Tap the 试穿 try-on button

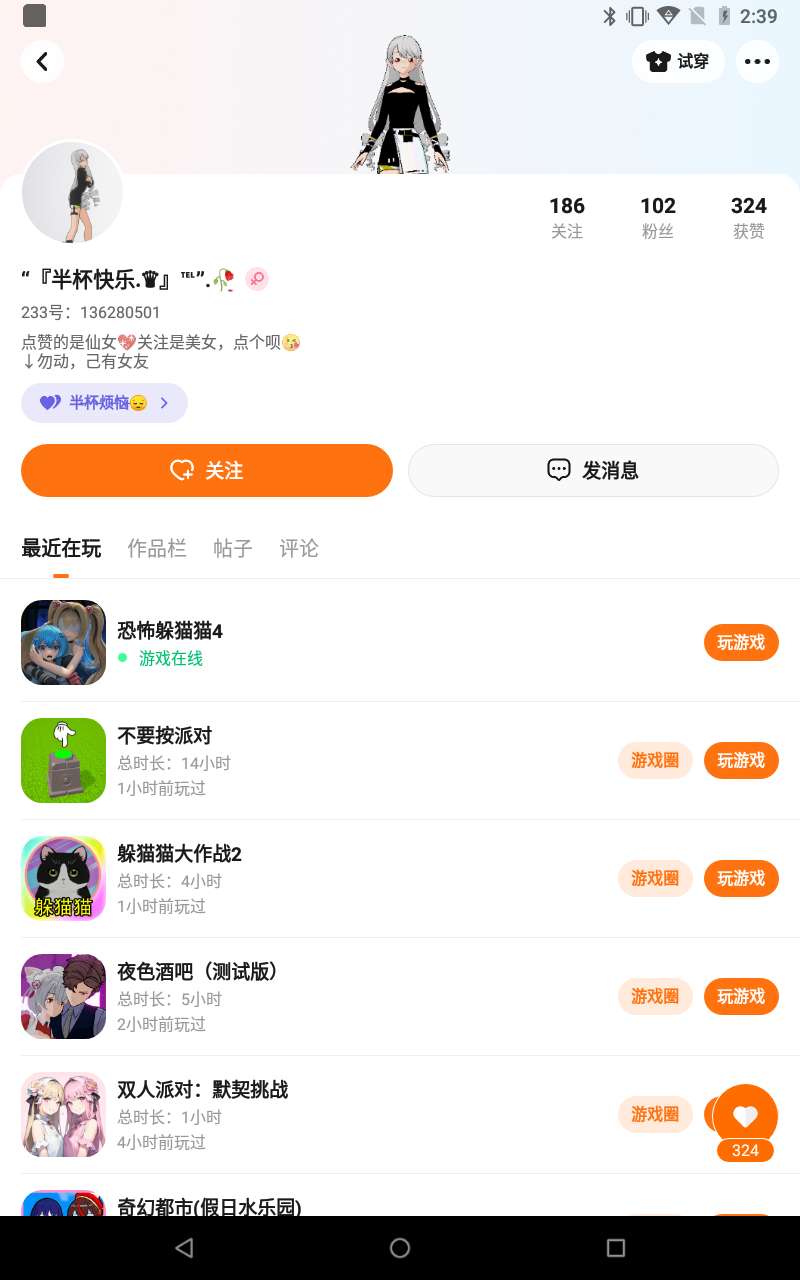tap(678, 62)
